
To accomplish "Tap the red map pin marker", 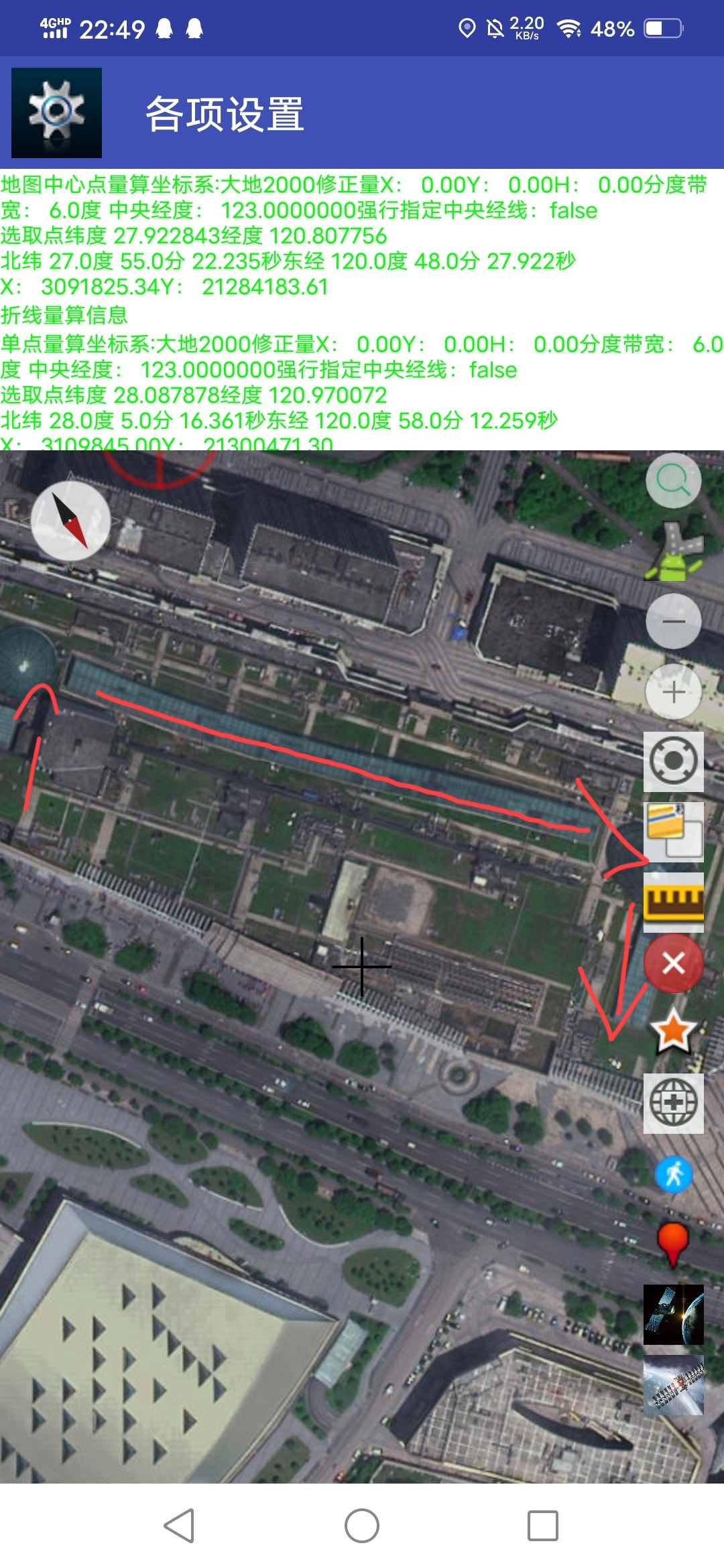I will [672, 1241].
